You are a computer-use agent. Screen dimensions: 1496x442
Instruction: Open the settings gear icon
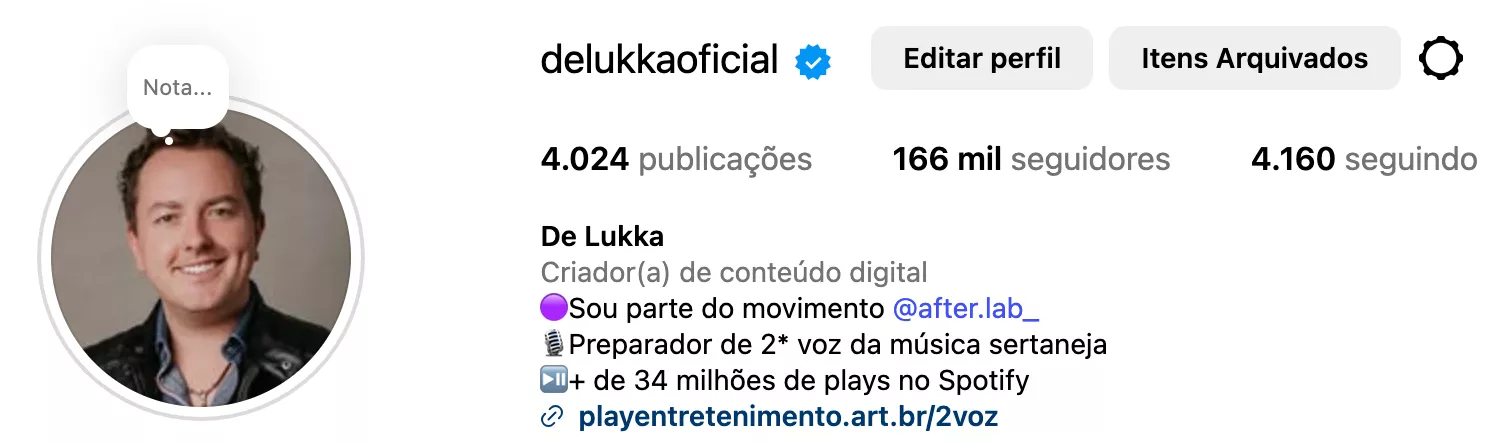pos(1440,59)
